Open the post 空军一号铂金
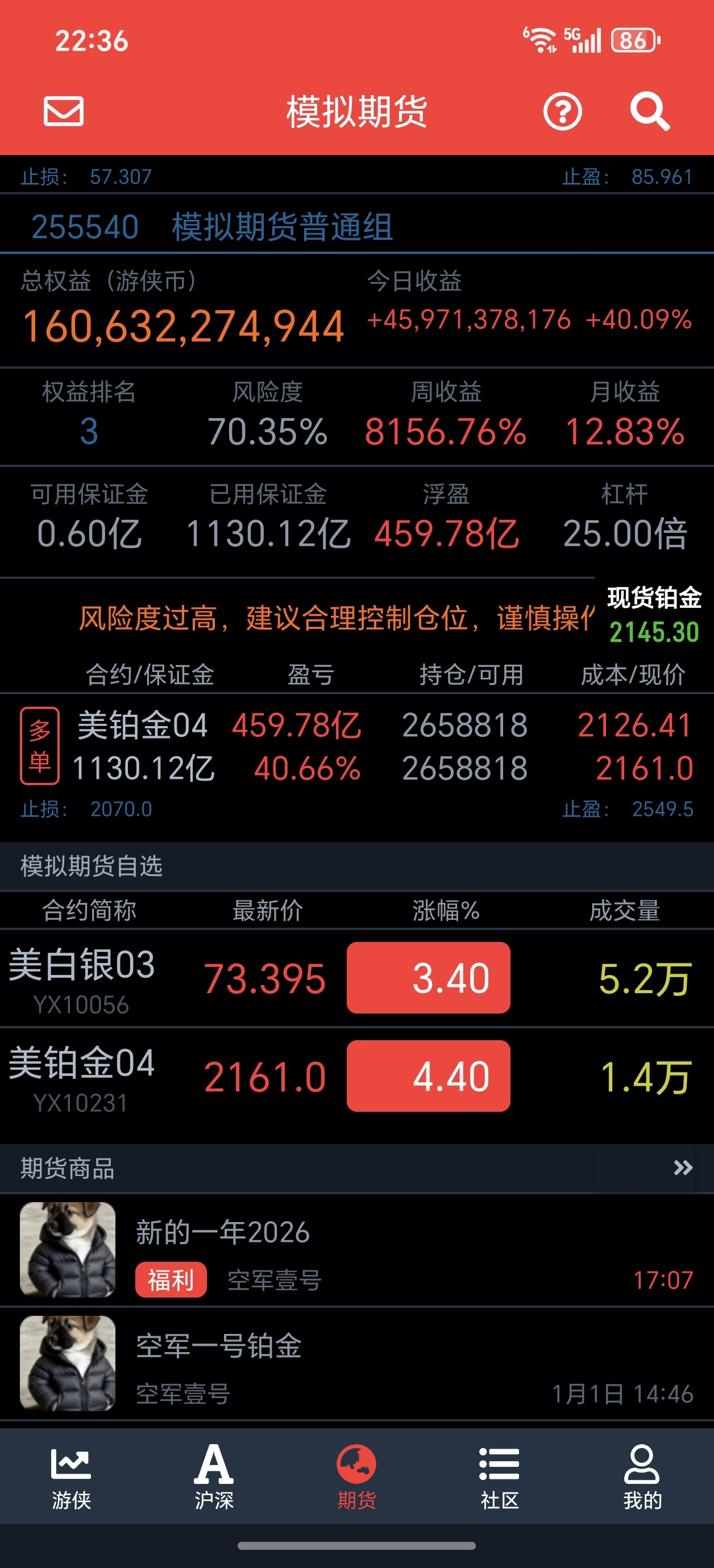This screenshot has height=1568, width=714. coord(357,1363)
